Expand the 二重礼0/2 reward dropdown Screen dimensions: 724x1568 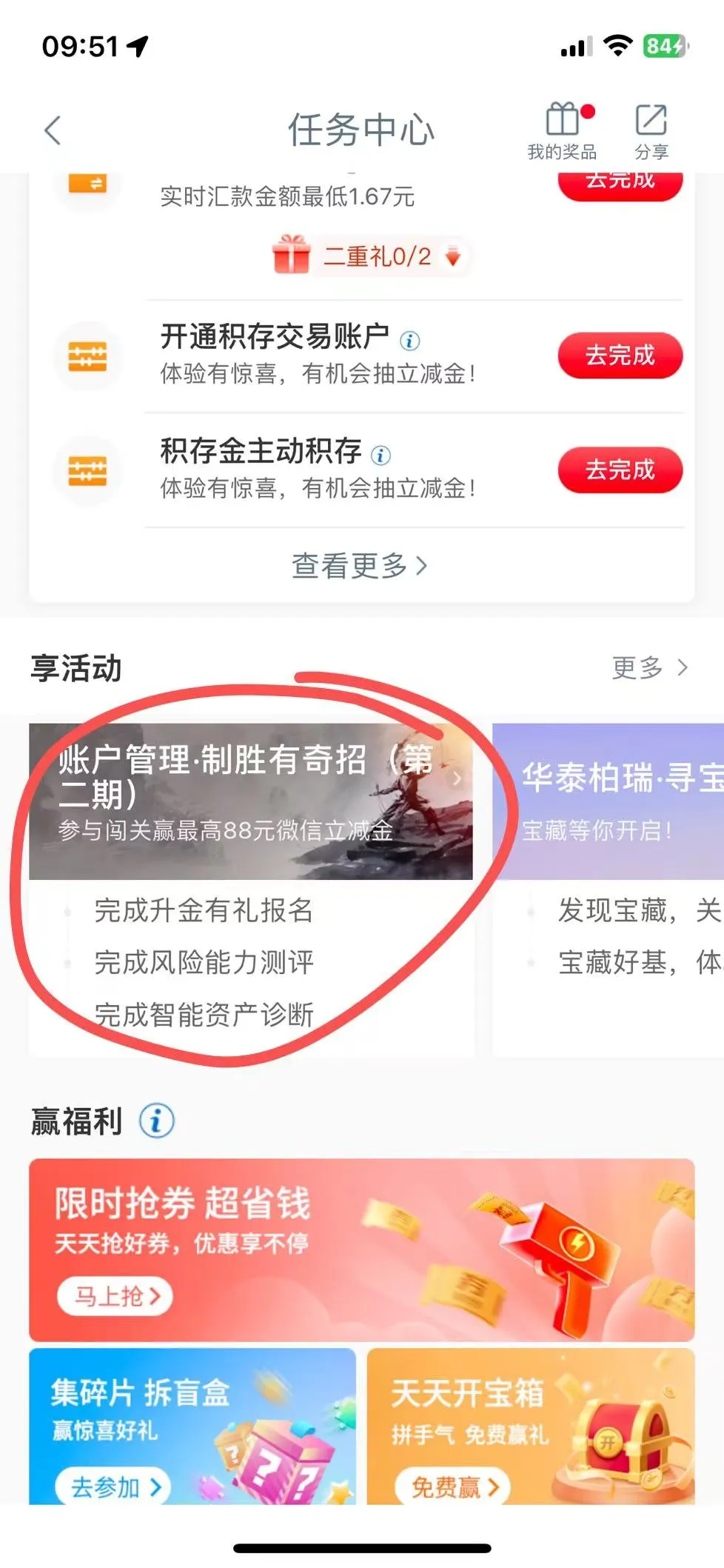click(453, 257)
